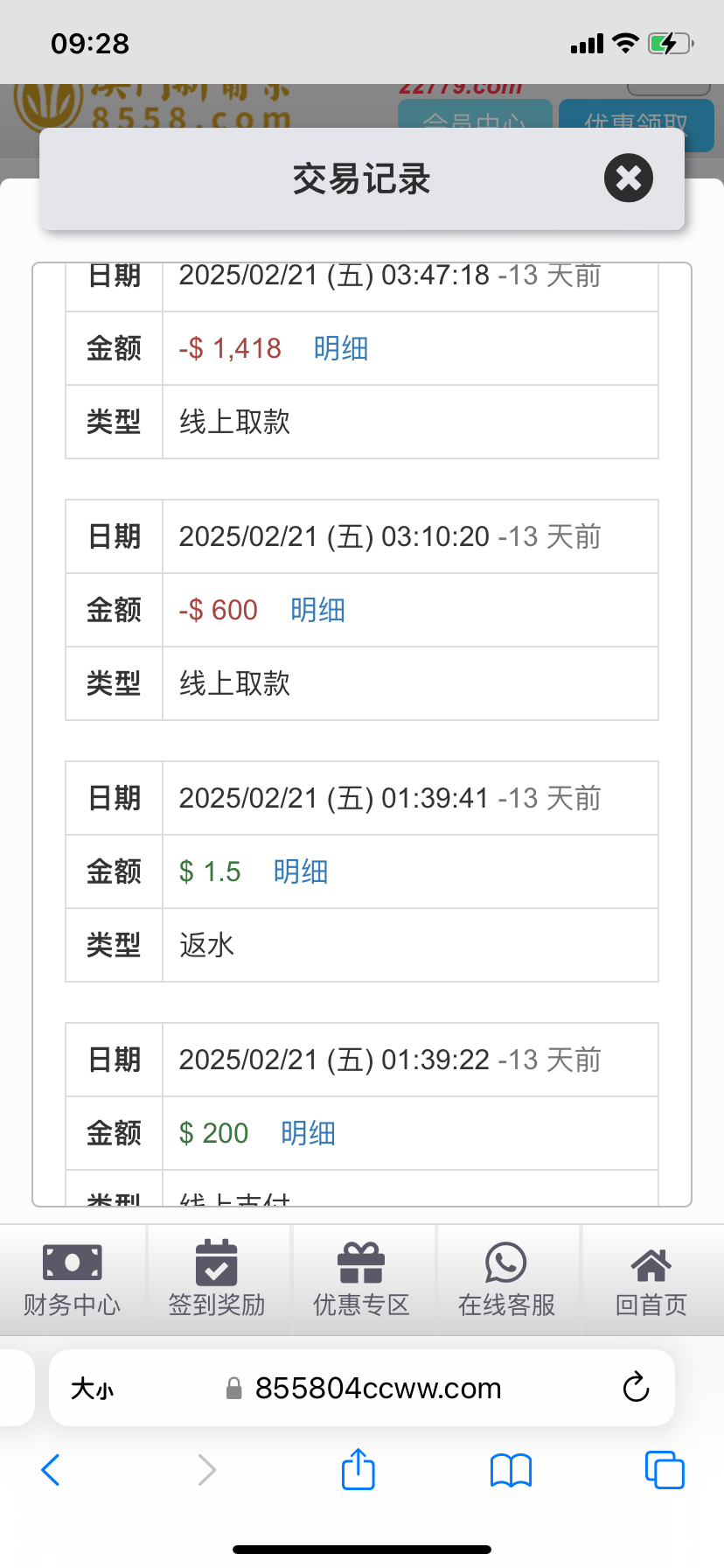724x1568 pixels.
Task: Tap the 855804ccww.com address bar
Action: point(362,1388)
